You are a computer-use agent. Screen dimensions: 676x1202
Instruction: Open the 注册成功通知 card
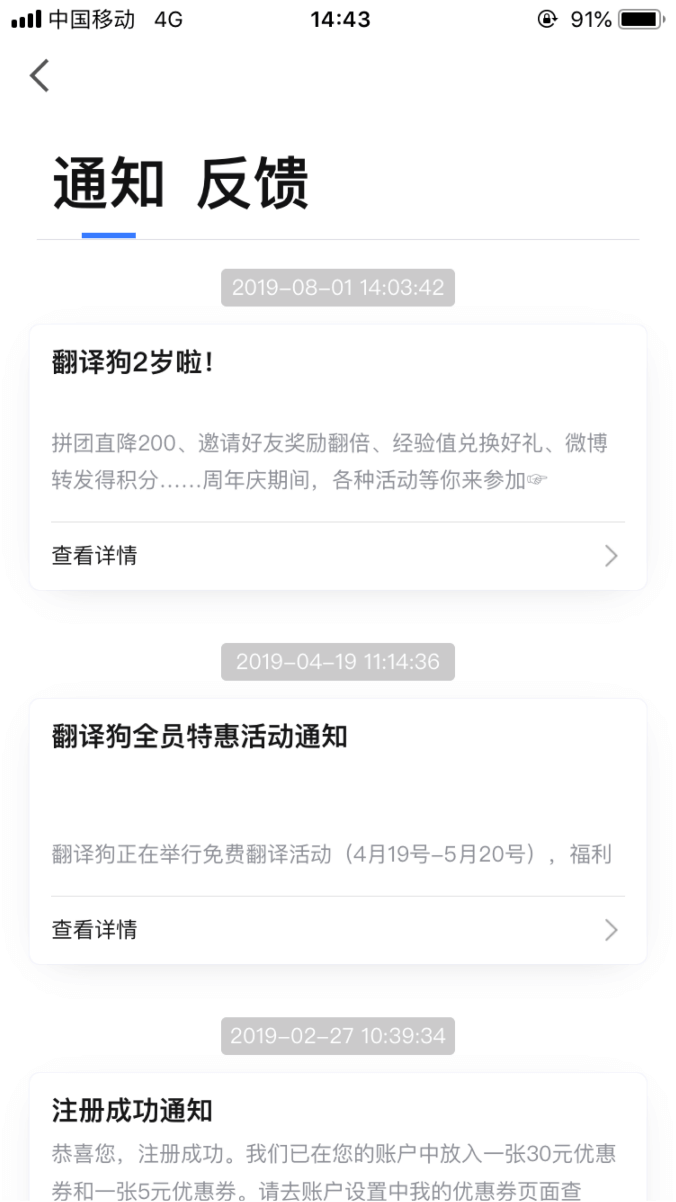point(338,1138)
